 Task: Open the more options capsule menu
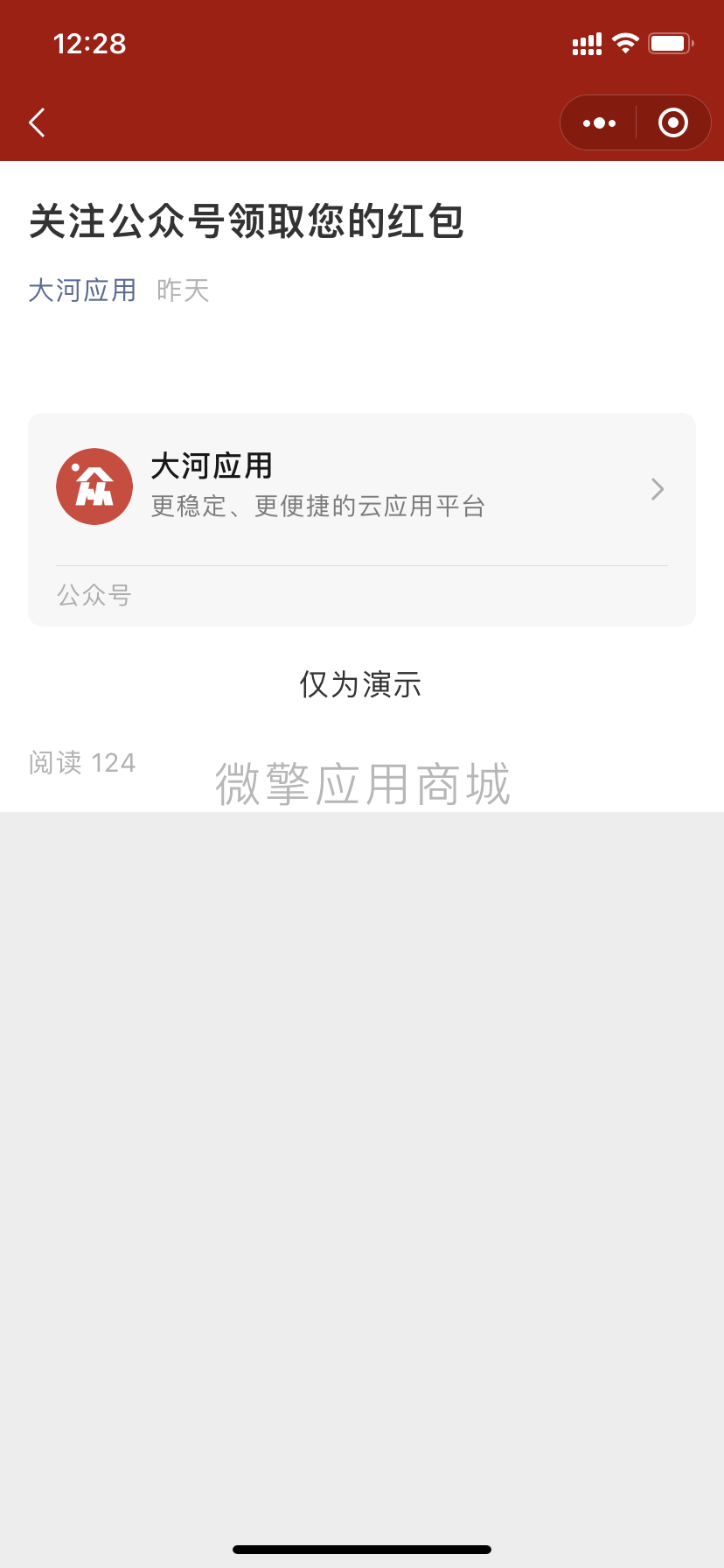(x=599, y=122)
